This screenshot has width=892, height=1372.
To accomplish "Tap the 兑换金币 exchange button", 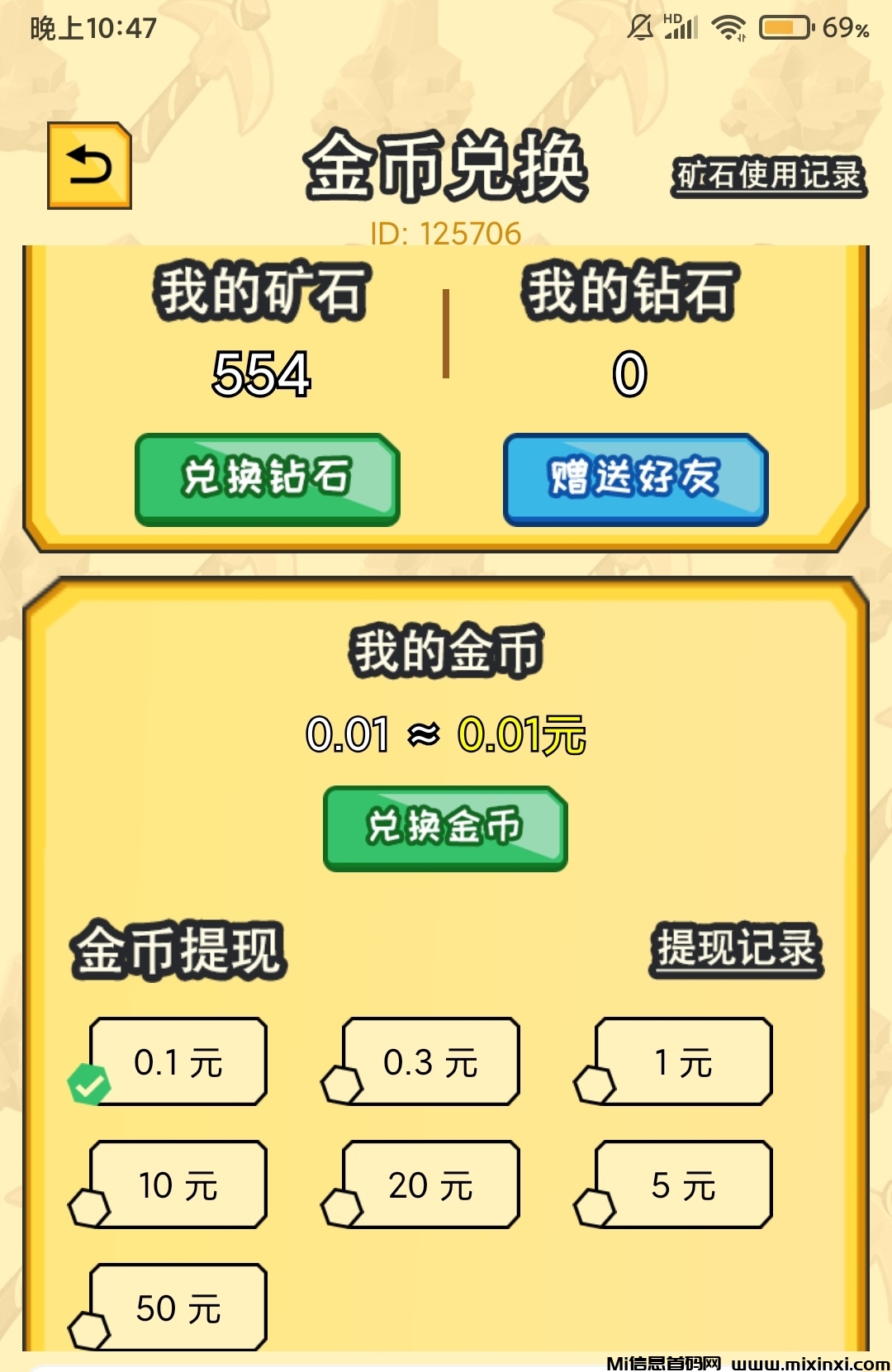I will click(445, 828).
